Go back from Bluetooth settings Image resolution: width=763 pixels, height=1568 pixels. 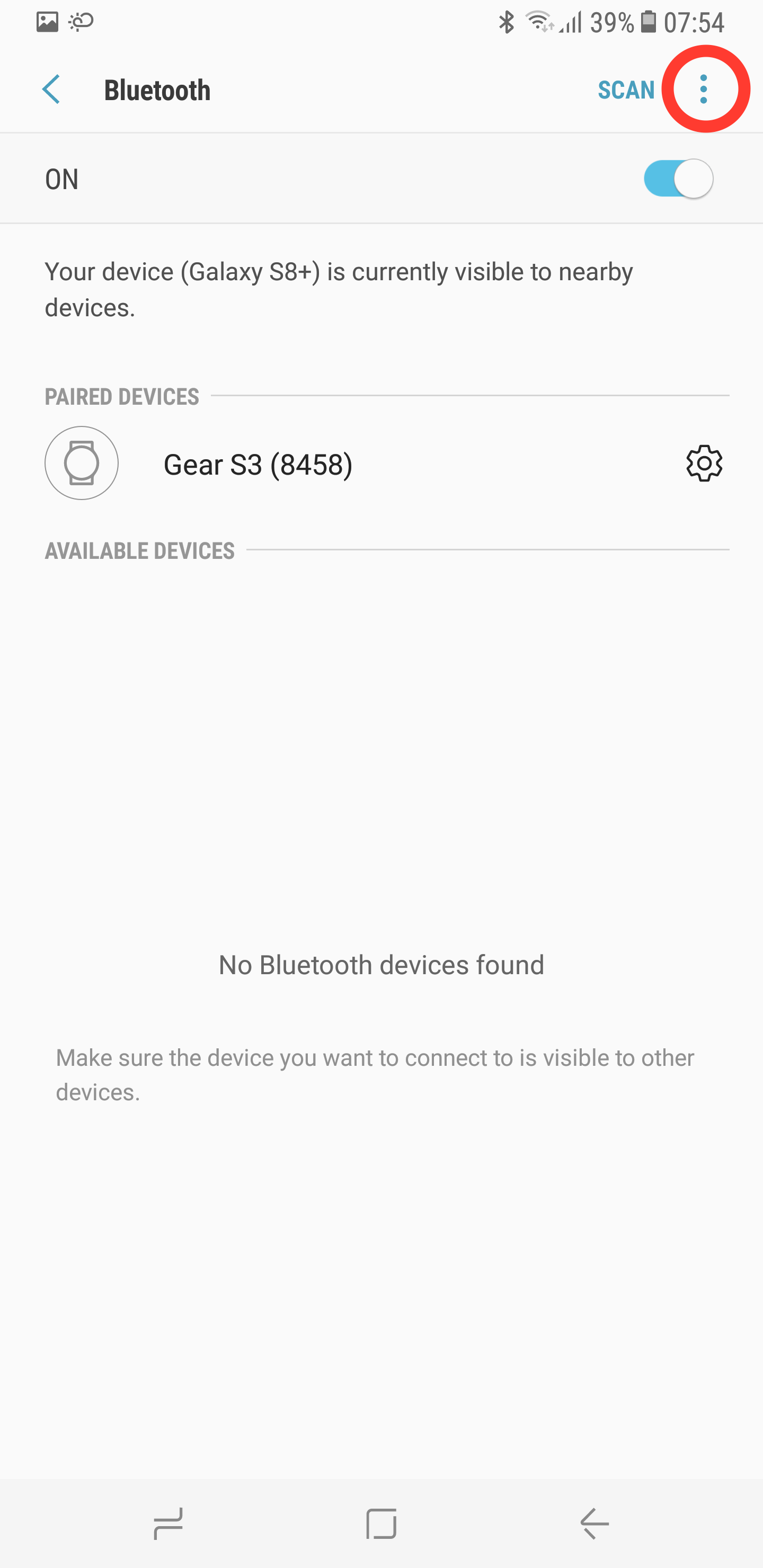point(52,90)
